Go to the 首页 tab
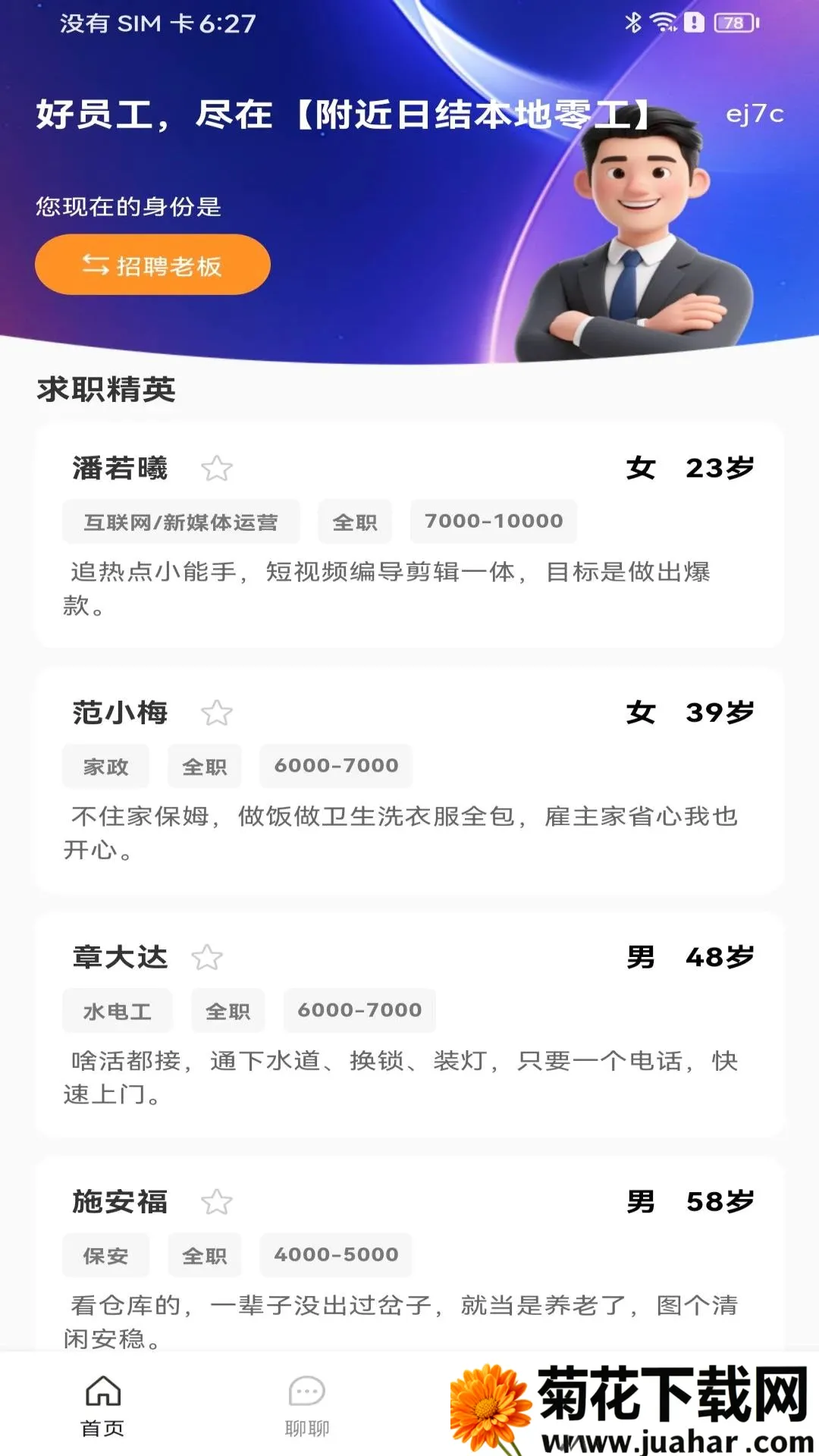 [103, 1406]
